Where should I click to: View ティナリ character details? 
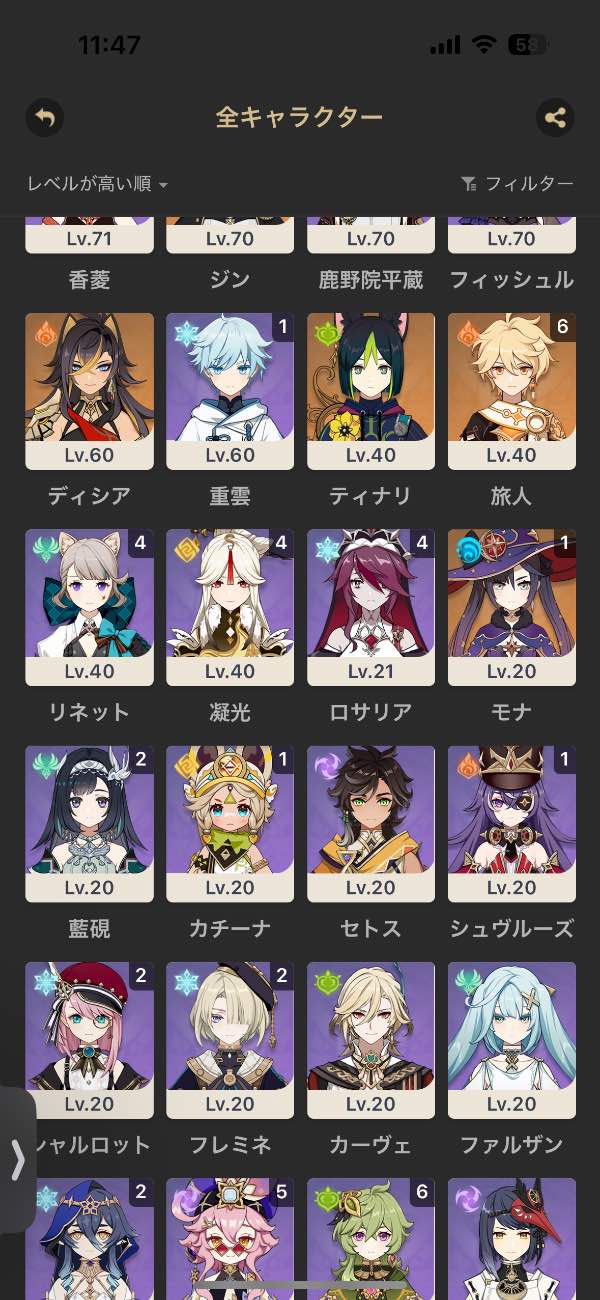tap(371, 391)
